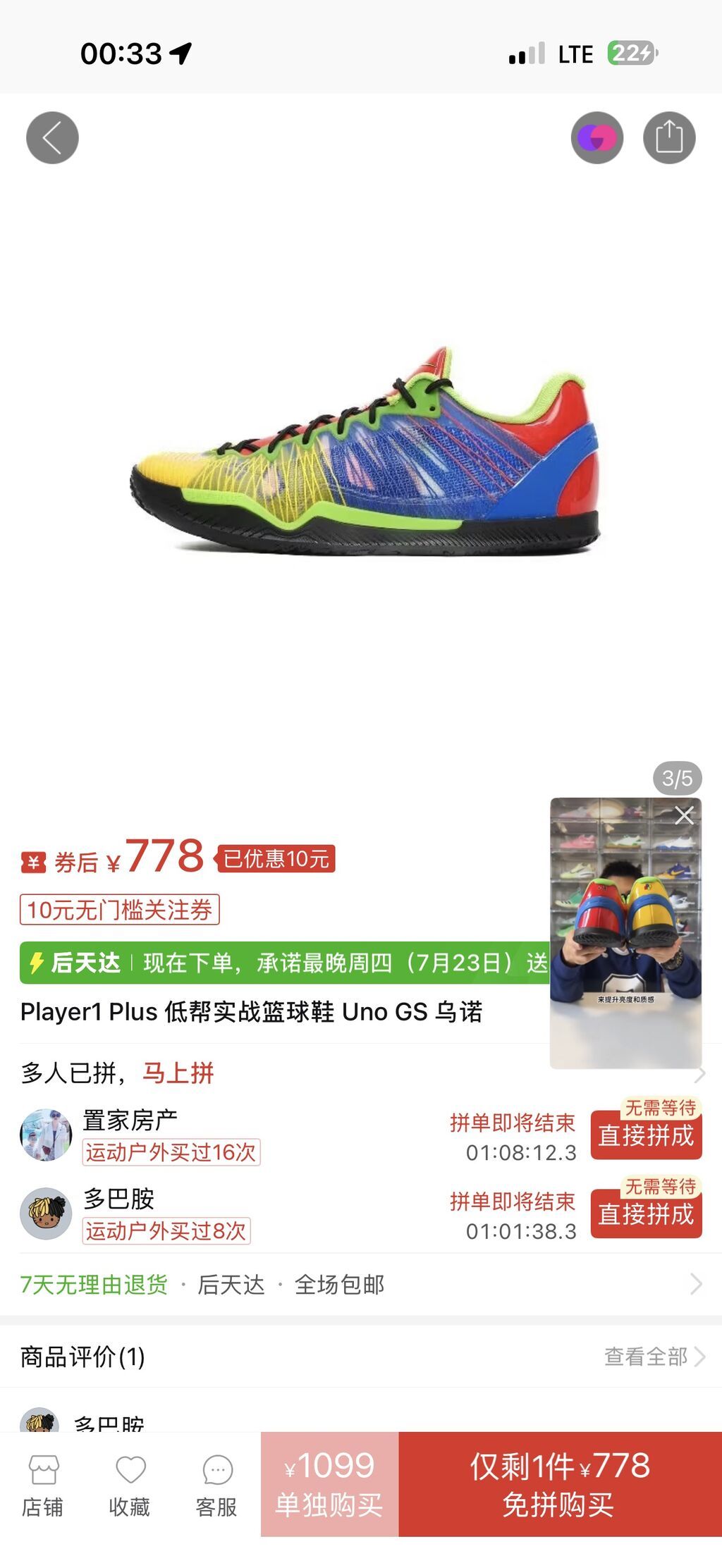
Task: Open the purple-red circle icon
Action: [597, 138]
